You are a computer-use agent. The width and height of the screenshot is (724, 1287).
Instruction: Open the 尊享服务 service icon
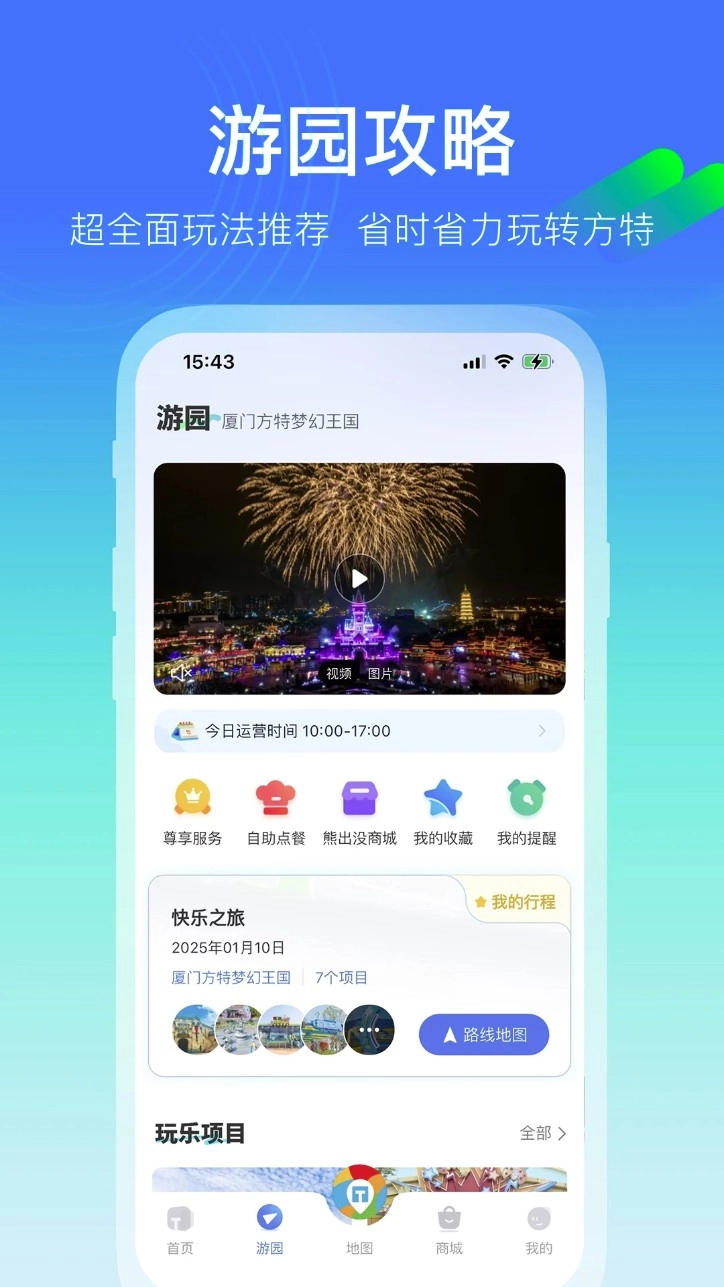coord(192,800)
